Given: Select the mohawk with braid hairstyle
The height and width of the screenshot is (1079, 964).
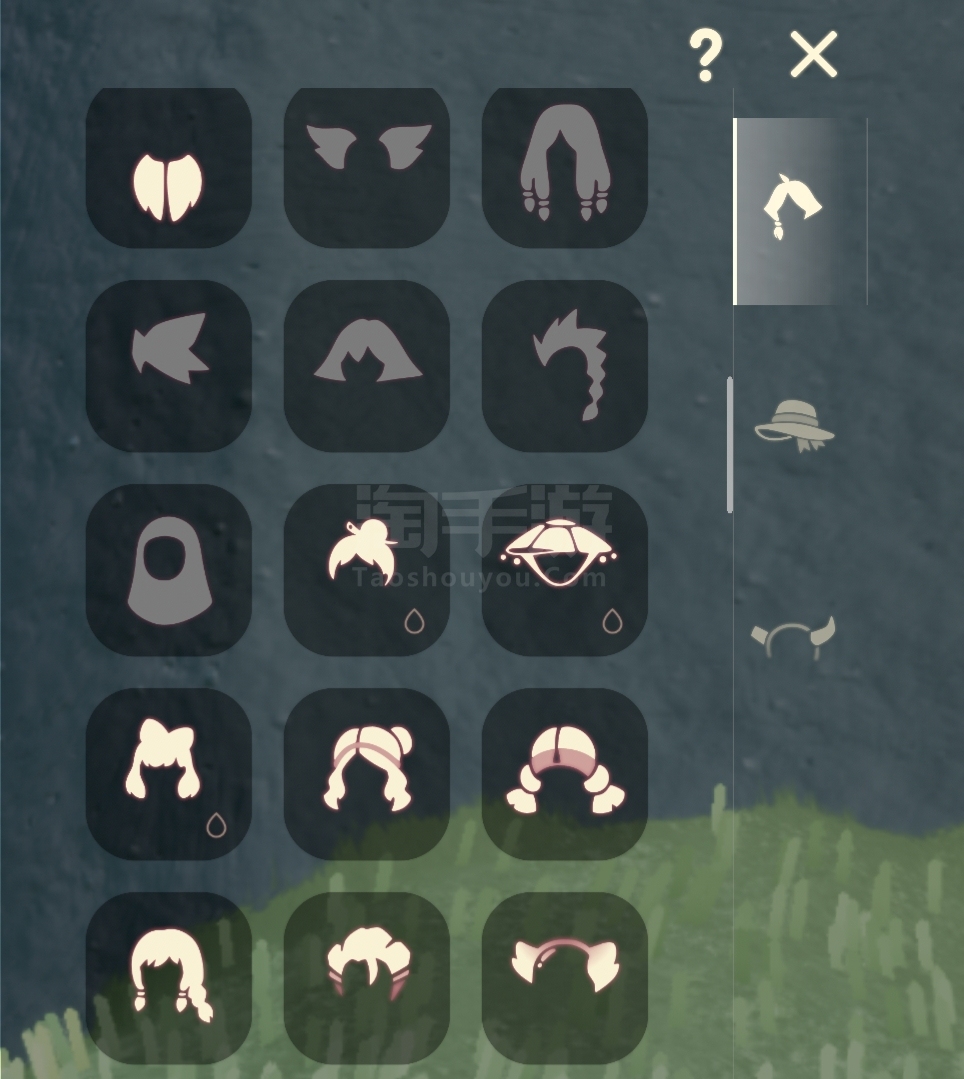Looking at the screenshot, I should click(565, 366).
